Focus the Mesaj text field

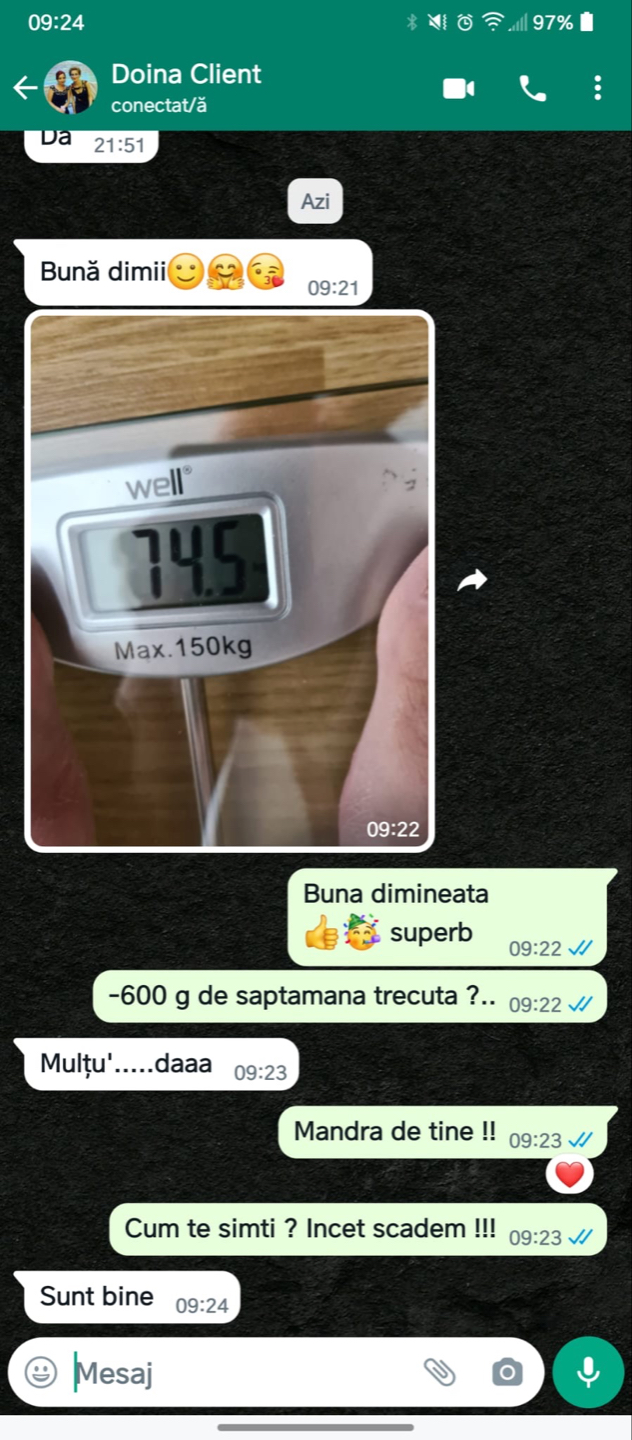point(240,1372)
